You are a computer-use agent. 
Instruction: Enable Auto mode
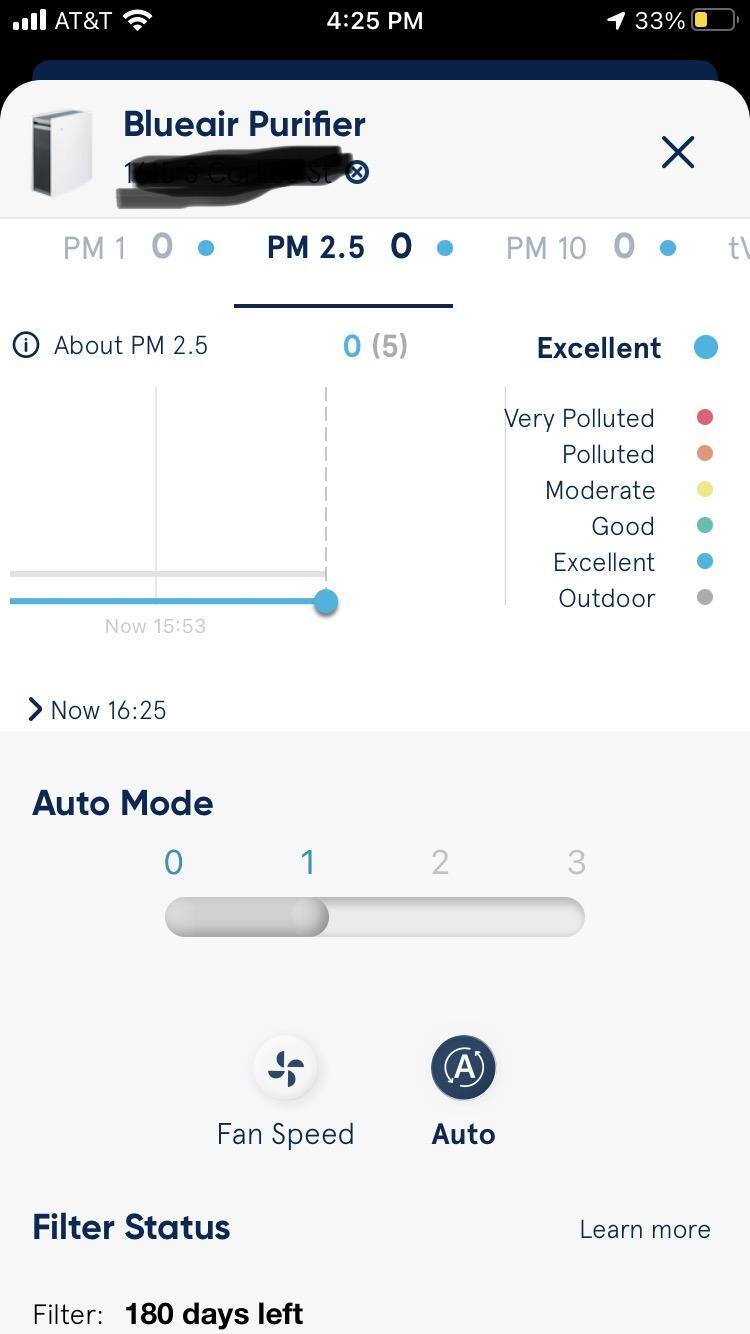(463, 1069)
